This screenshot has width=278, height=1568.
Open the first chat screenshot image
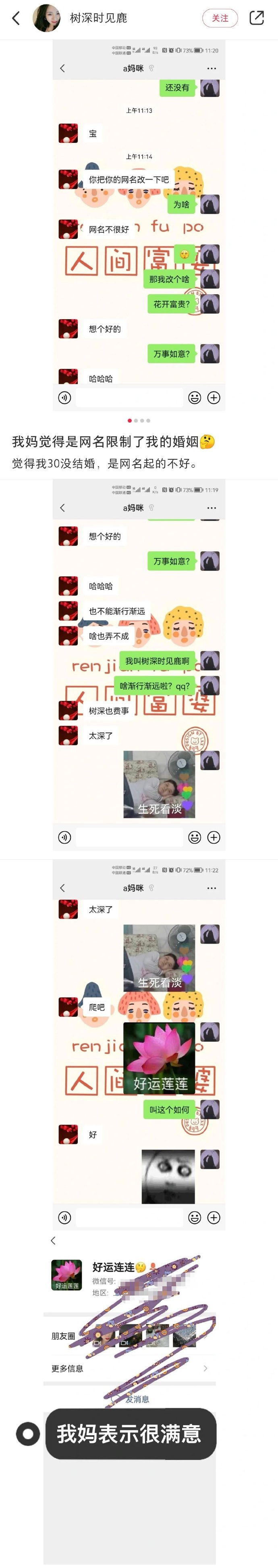coord(139,225)
